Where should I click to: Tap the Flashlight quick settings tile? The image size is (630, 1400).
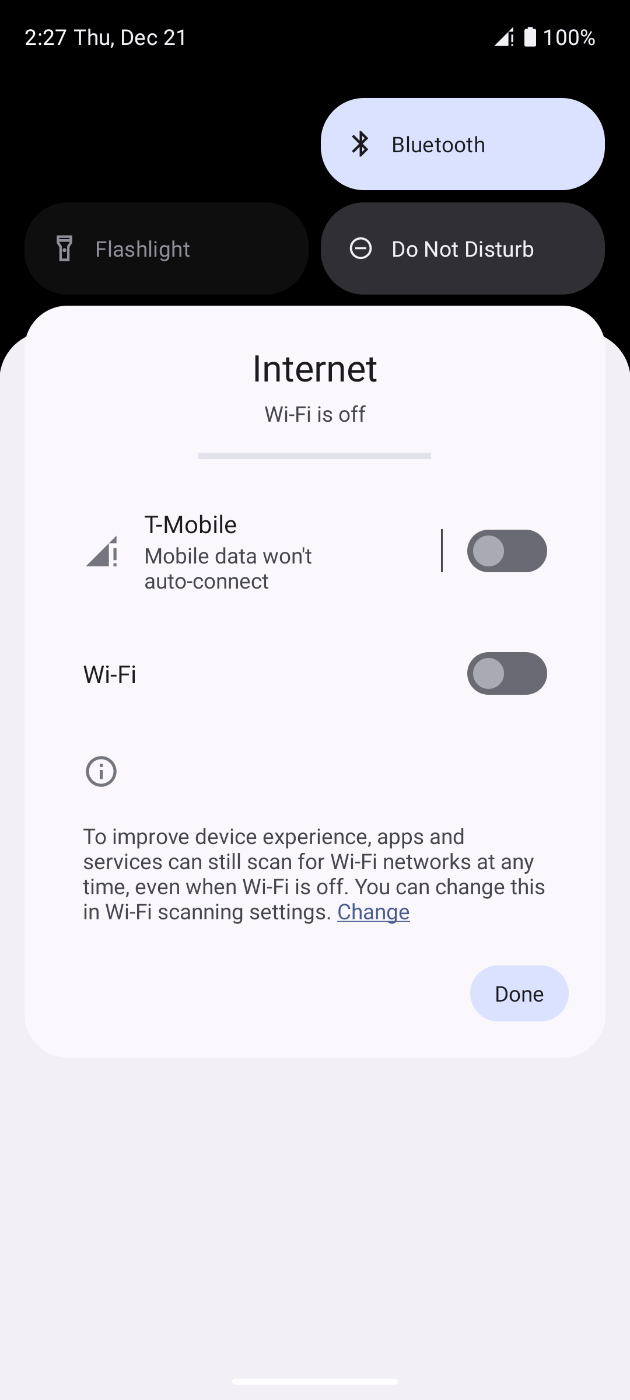coord(166,249)
